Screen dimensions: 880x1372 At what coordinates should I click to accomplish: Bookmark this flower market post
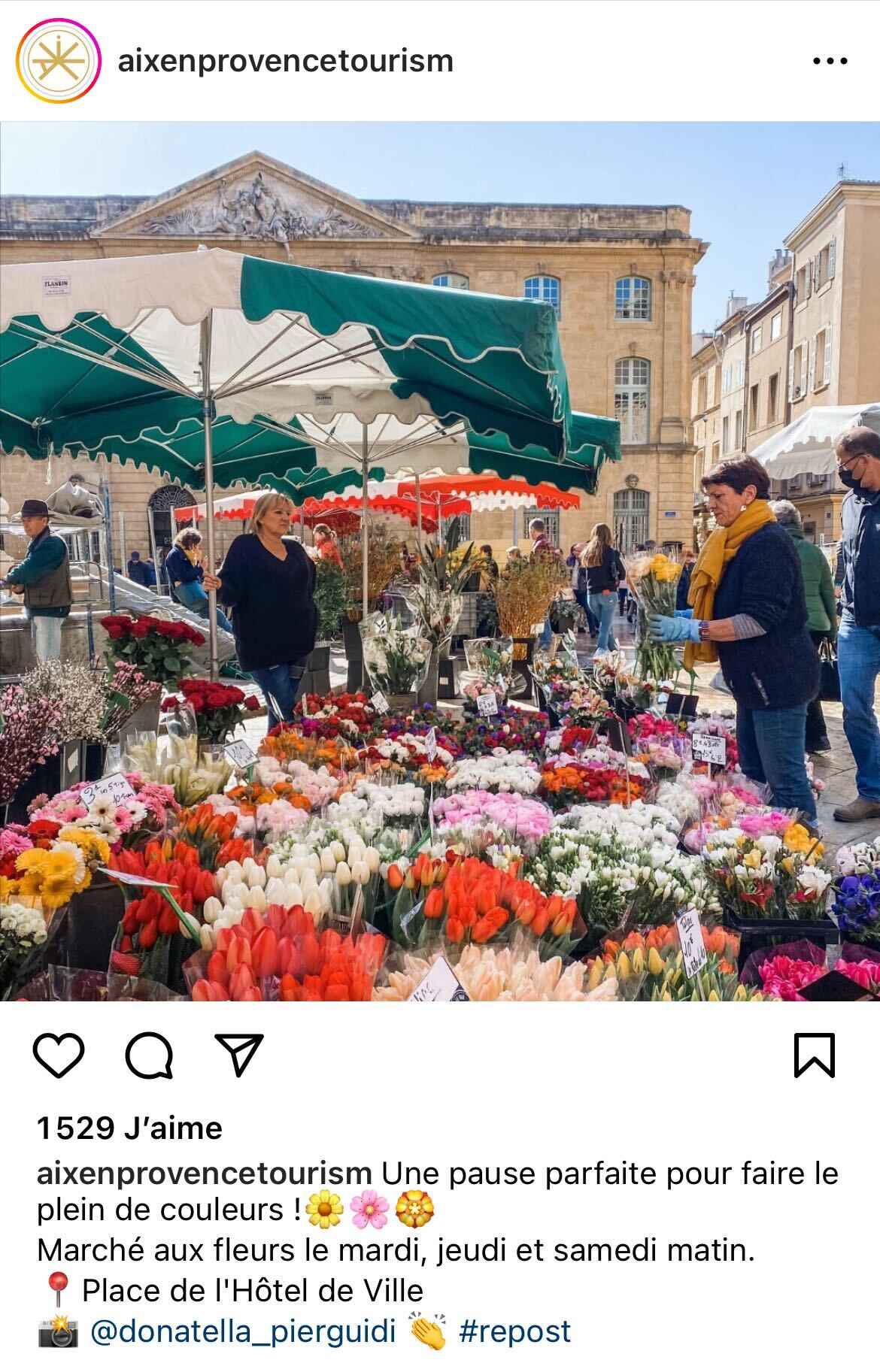click(x=814, y=1055)
